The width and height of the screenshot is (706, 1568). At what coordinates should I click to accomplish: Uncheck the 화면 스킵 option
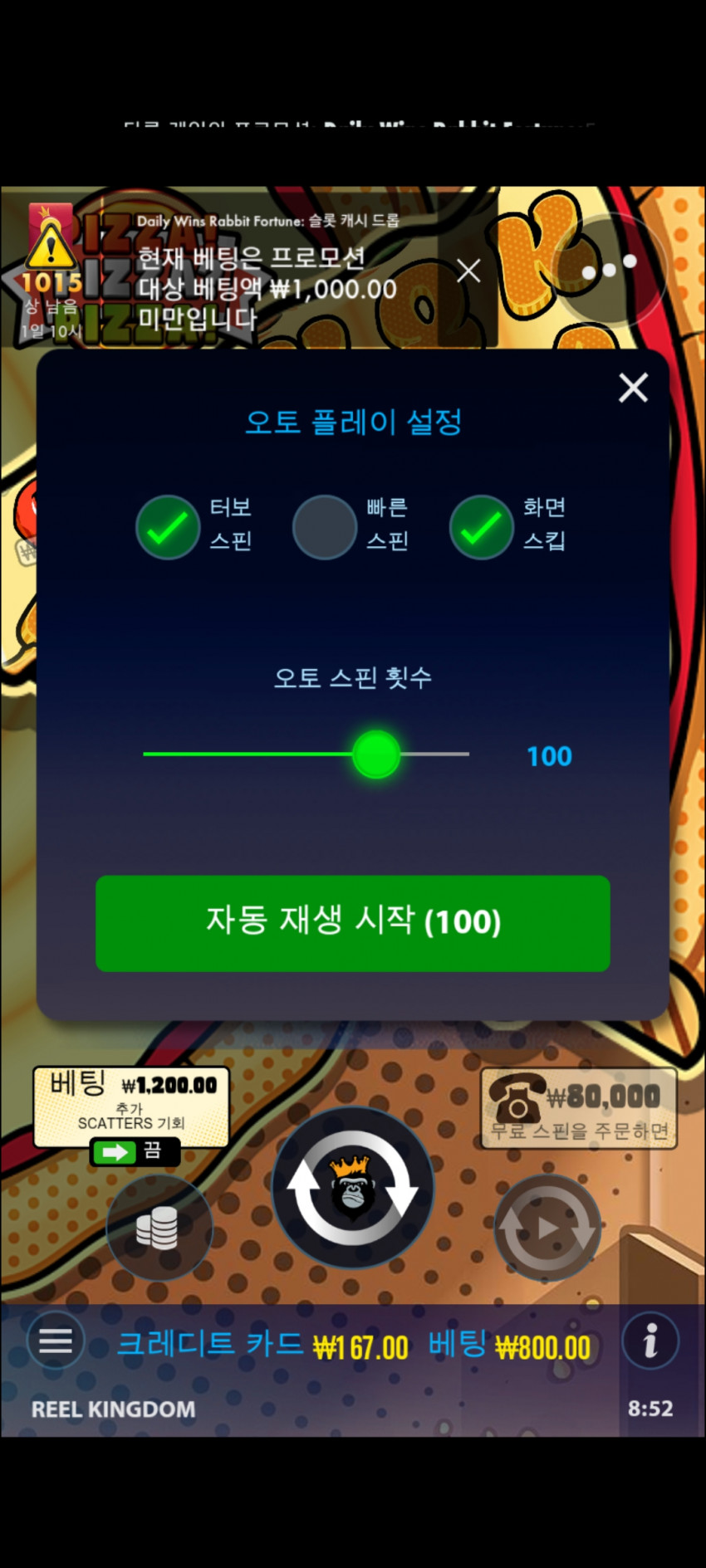click(x=482, y=527)
